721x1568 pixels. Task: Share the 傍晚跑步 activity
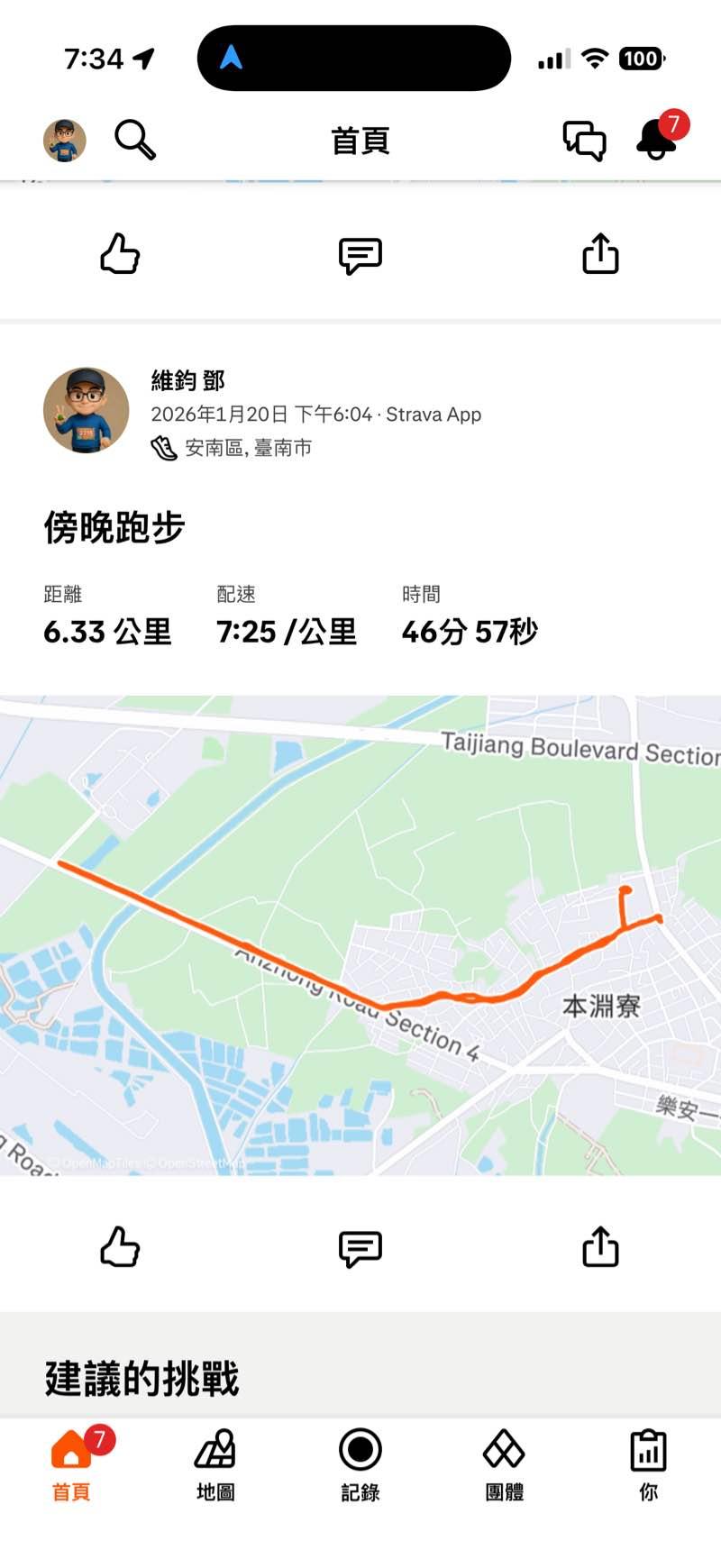click(600, 1247)
